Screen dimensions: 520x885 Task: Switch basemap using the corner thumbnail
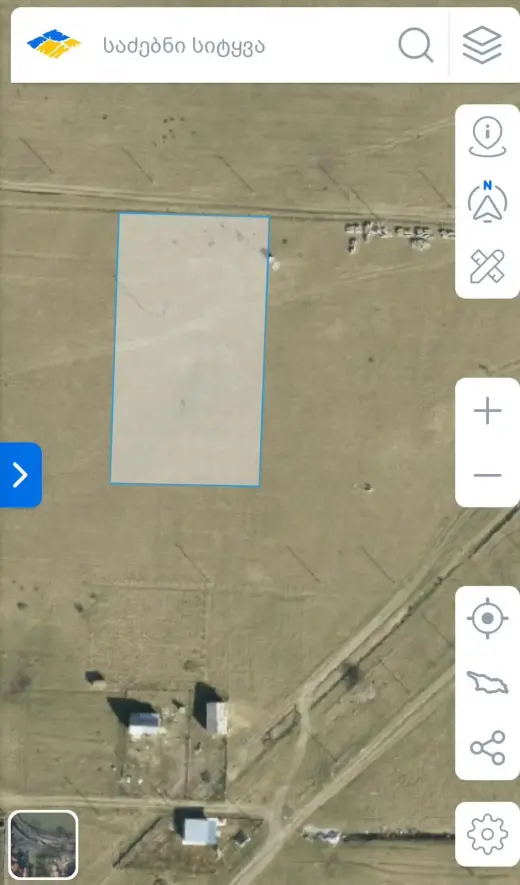(43, 845)
